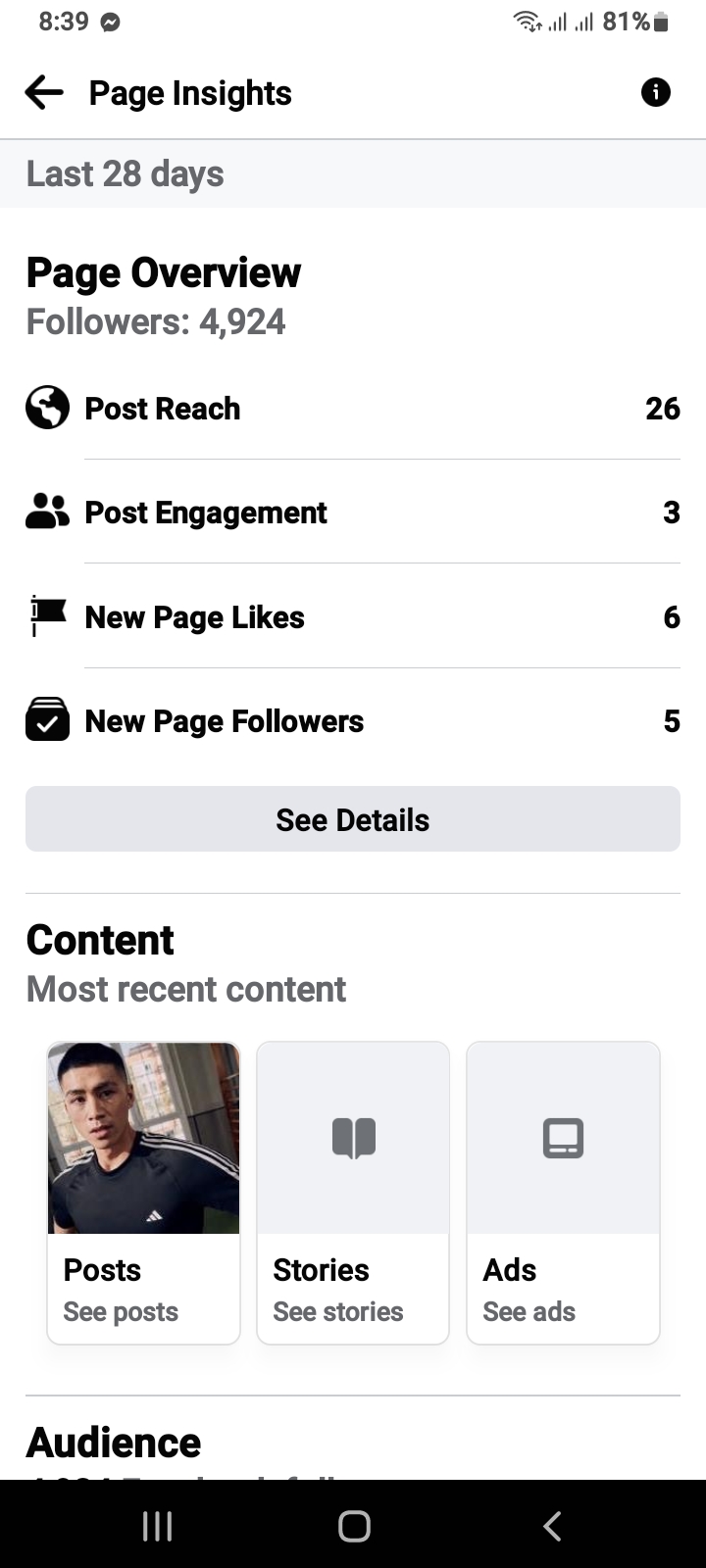Viewport: 706px width, 1568px height.
Task: Open the New Page Likes row
Action: point(353,617)
